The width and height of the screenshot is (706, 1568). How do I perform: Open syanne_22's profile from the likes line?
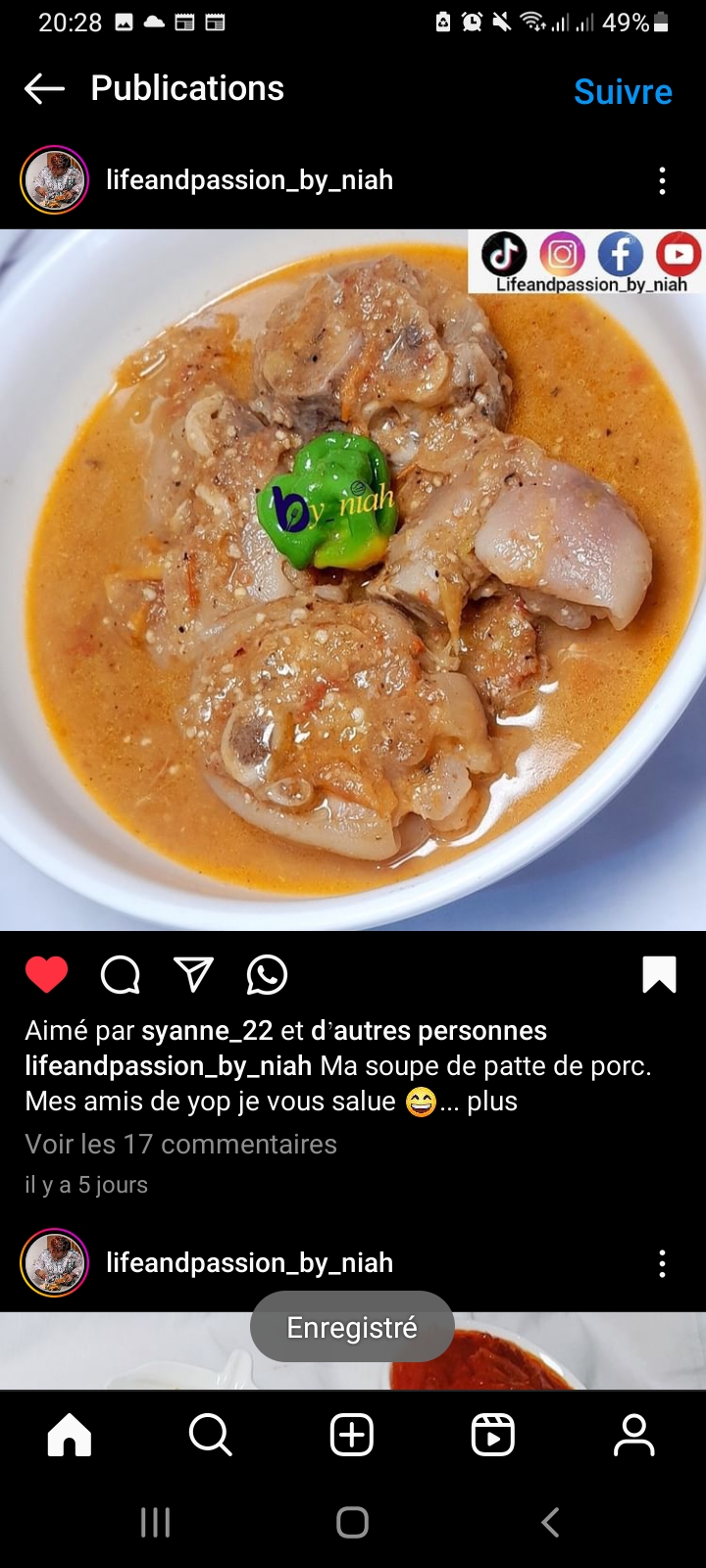[207, 1031]
